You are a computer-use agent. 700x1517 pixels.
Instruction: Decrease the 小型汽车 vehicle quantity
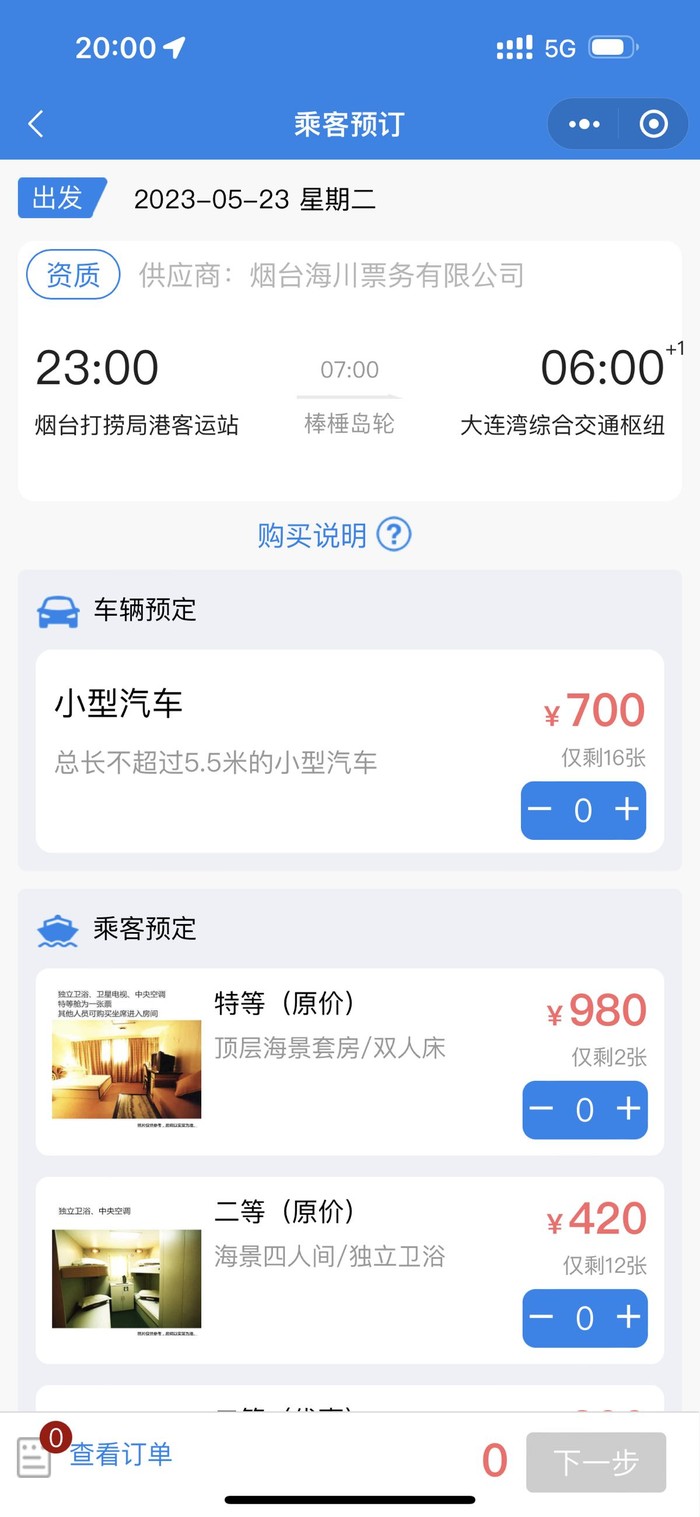pos(540,810)
